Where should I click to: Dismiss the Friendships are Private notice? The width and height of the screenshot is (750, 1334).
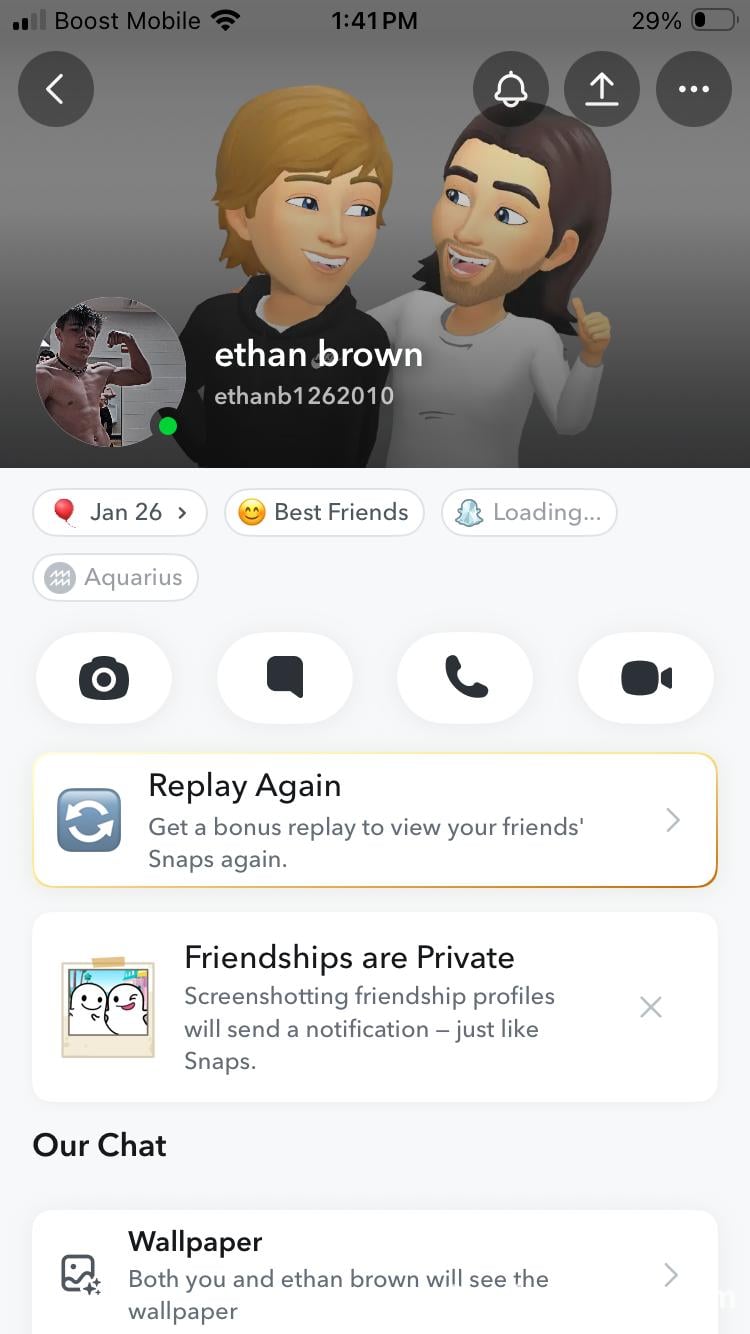651,1007
